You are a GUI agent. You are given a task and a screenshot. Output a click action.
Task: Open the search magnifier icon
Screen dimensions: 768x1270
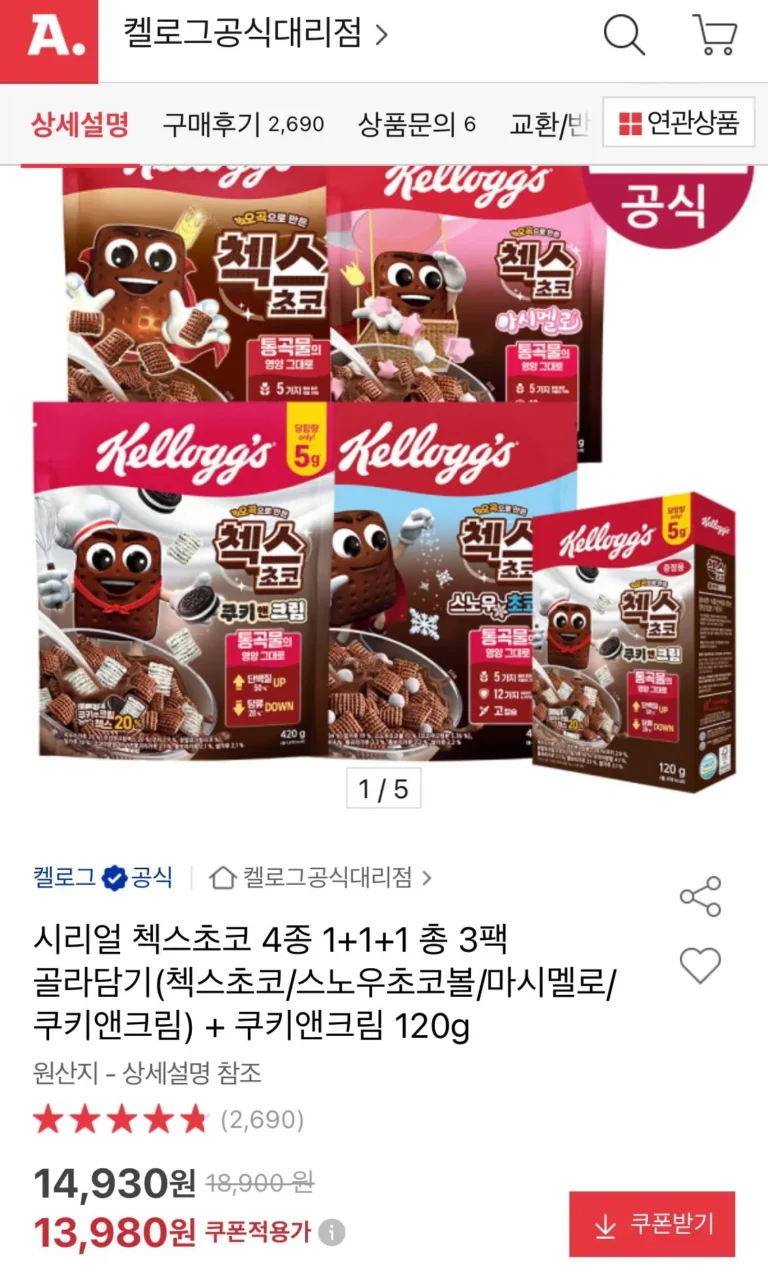(x=624, y=36)
